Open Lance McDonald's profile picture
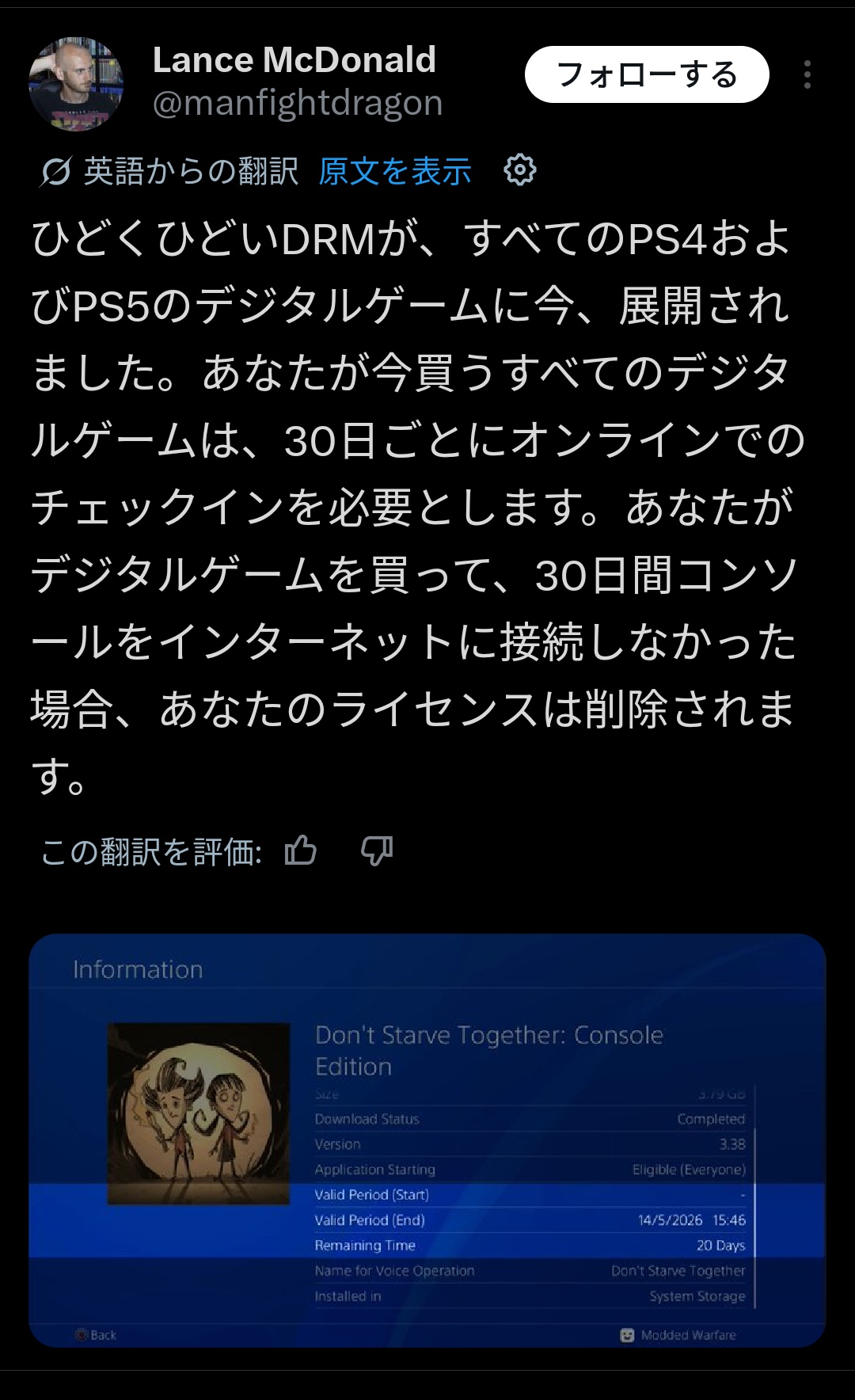Screen dimensions: 855x1400 [76, 84]
